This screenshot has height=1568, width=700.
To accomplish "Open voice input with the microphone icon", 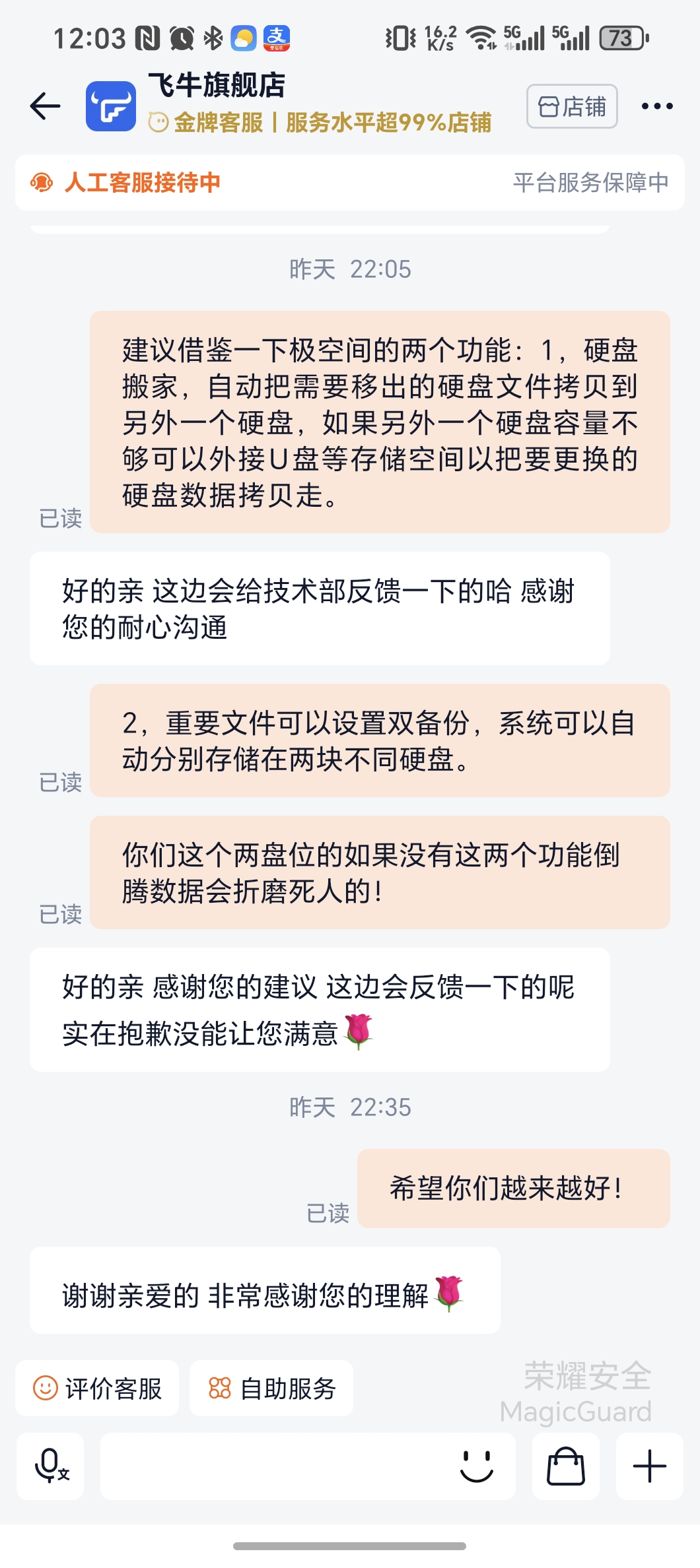I will [50, 1466].
